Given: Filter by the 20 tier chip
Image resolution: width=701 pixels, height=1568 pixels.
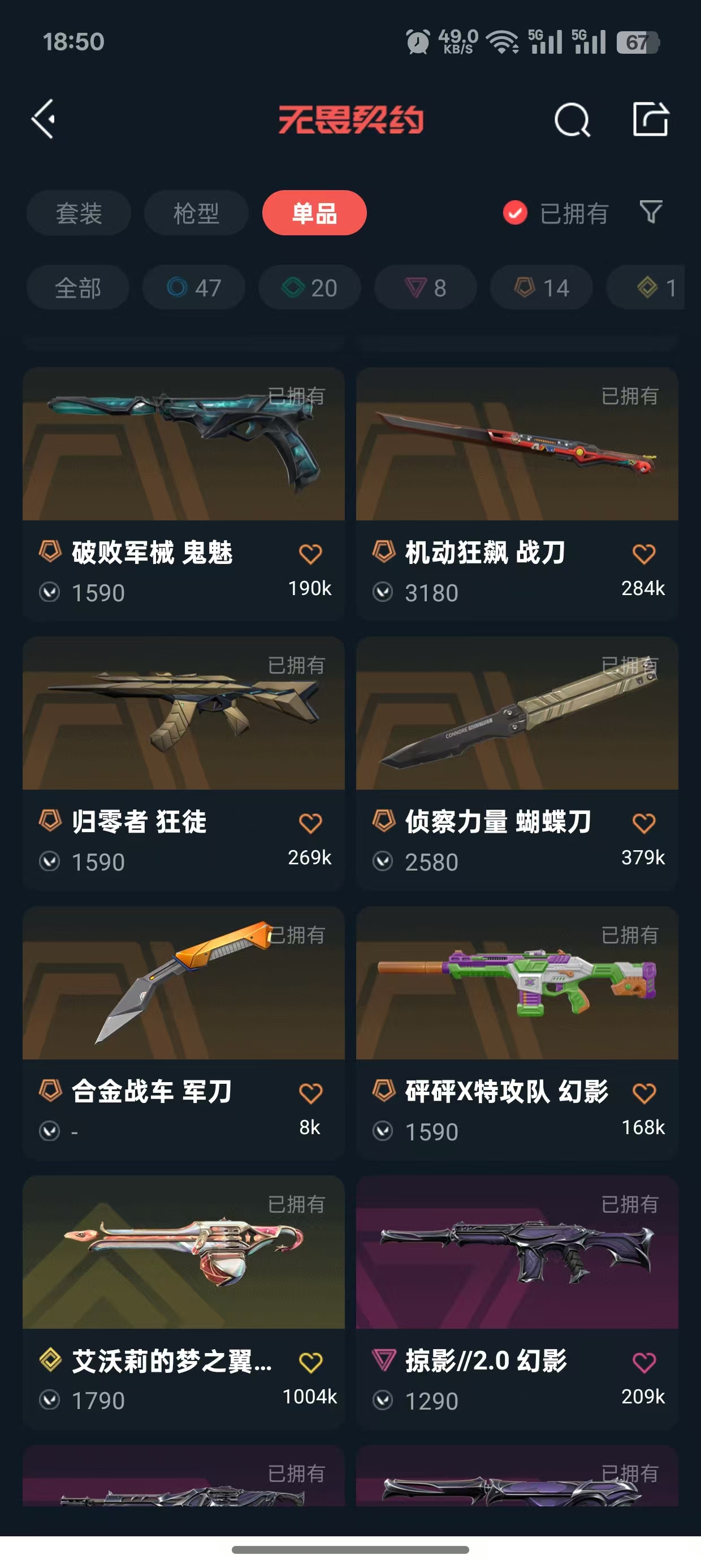Looking at the screenshot, I should pyautogui.click(x=310, y=287).
